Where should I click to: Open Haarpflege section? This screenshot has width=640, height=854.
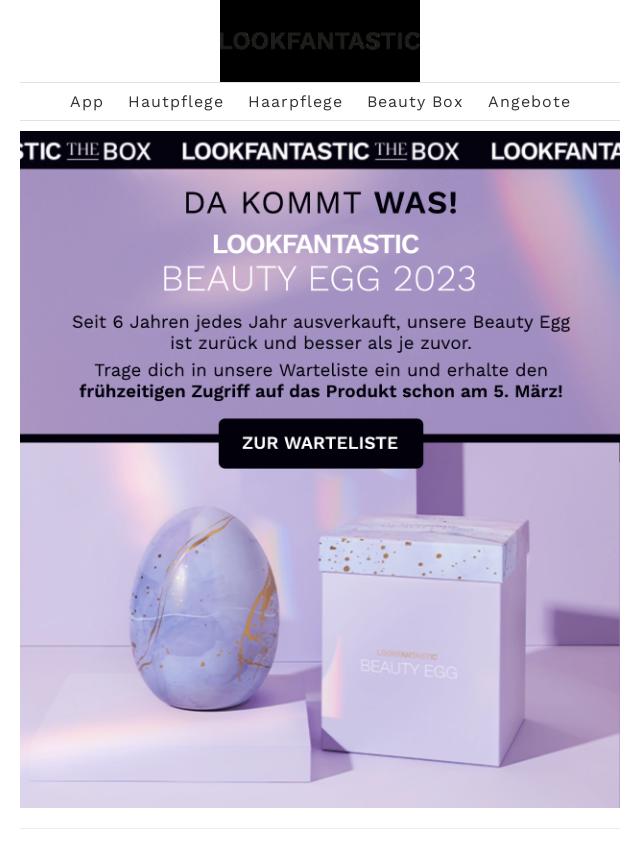pos(295,102)
